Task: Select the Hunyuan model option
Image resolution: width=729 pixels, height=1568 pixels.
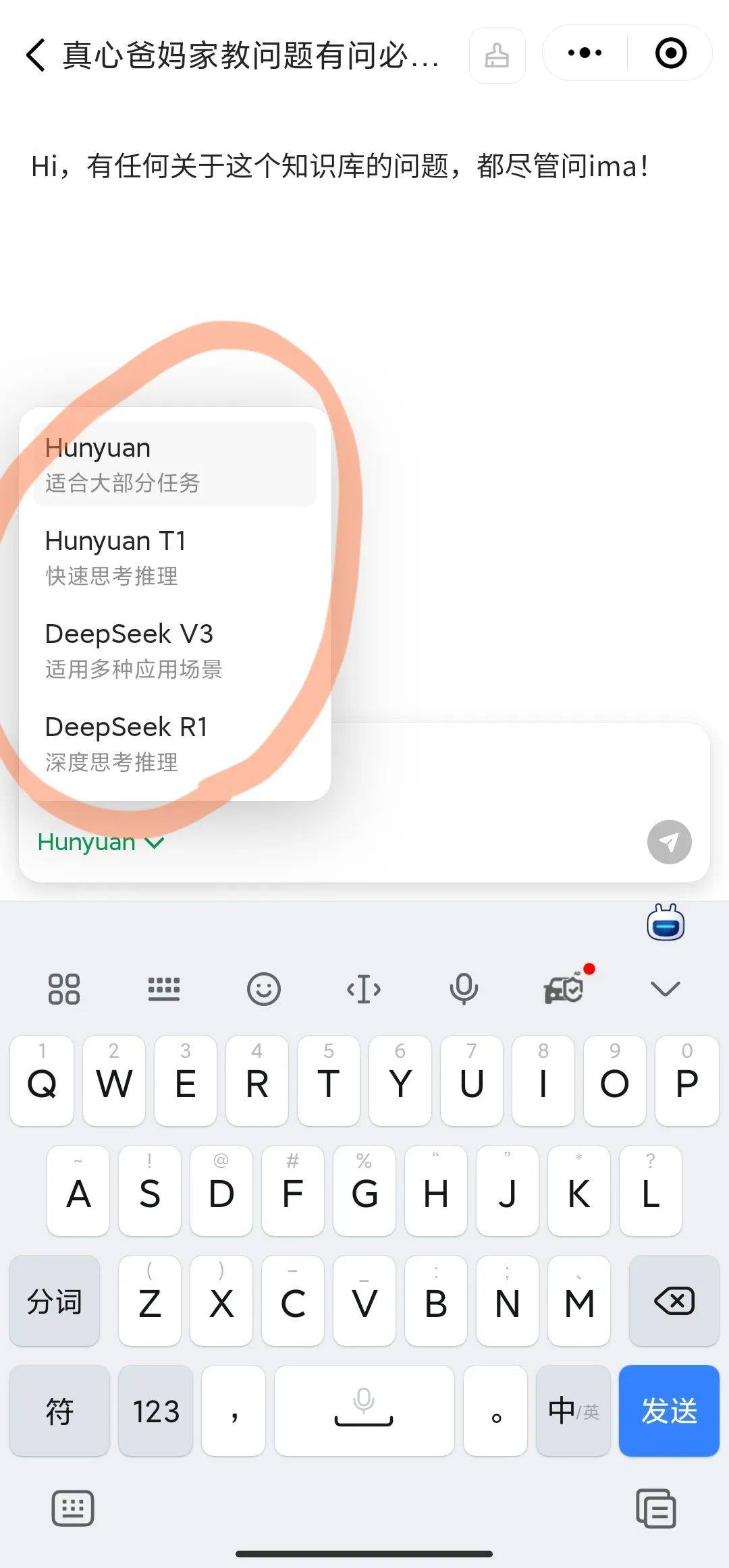Action: point(174,464)
